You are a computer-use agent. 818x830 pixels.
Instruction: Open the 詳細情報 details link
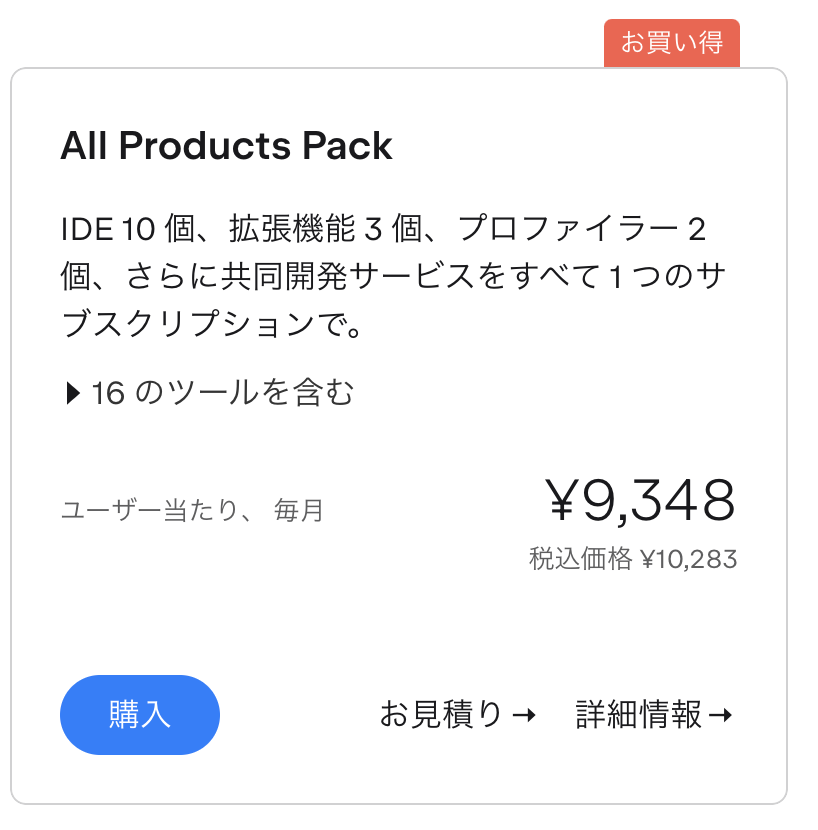(x=654, y=714)
